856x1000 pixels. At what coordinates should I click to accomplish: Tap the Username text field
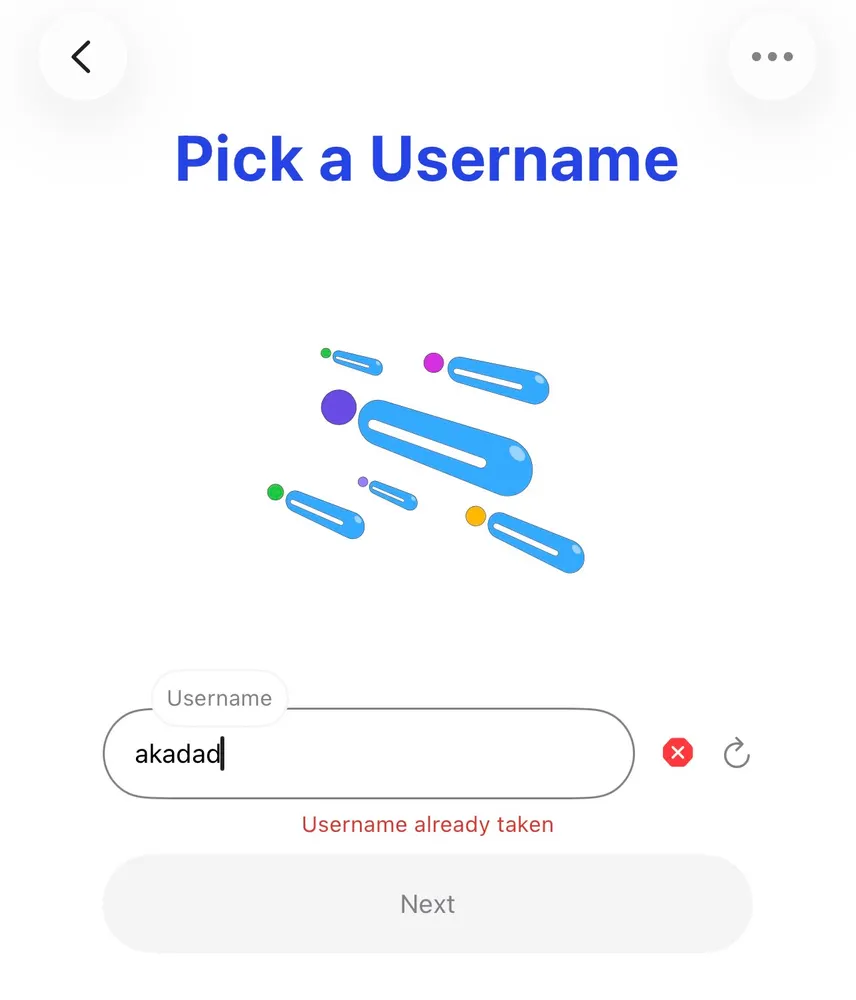click(368, 754)
